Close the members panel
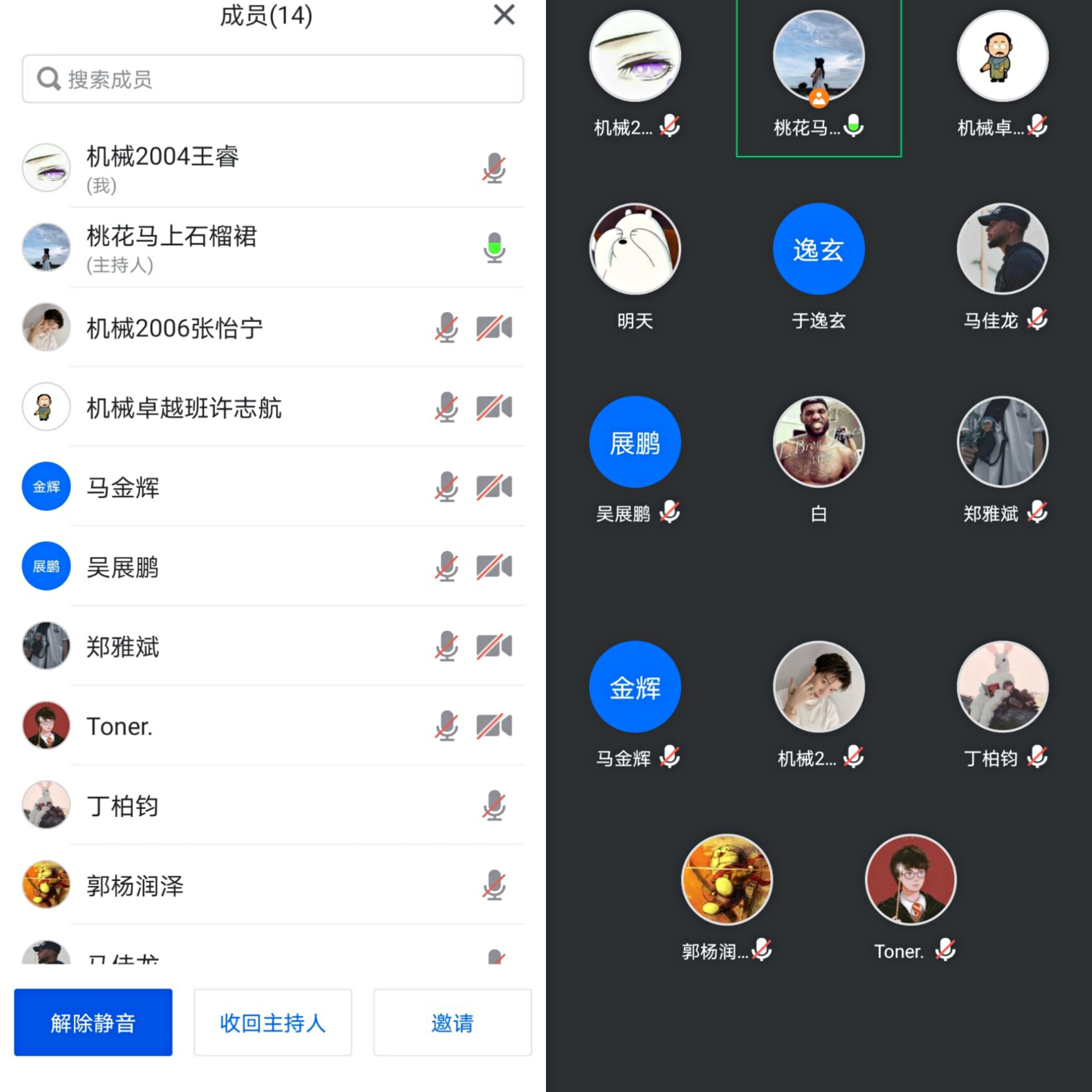 point(503,15)
